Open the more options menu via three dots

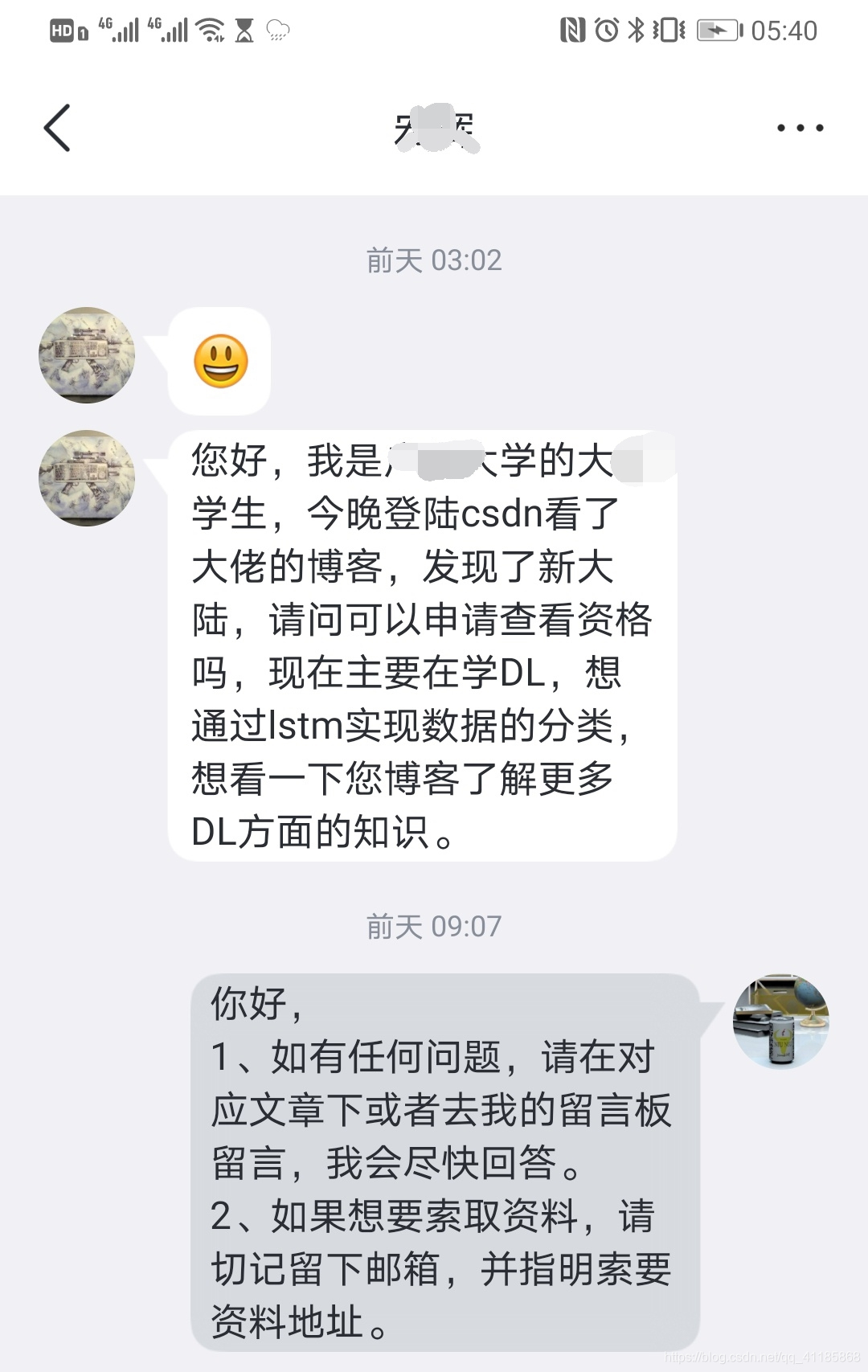798,127
